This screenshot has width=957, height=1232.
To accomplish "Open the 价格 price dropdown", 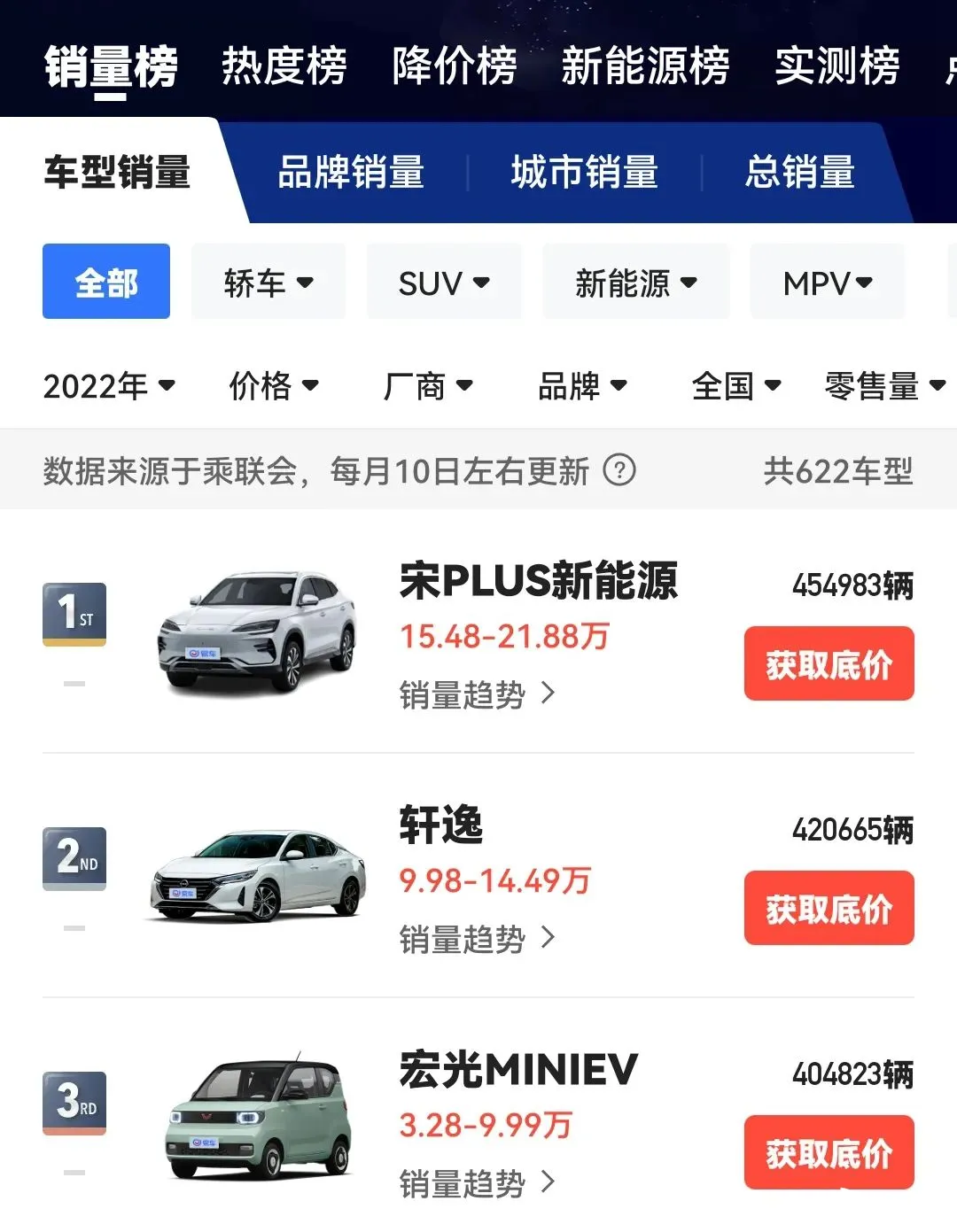I will point(273,386).
